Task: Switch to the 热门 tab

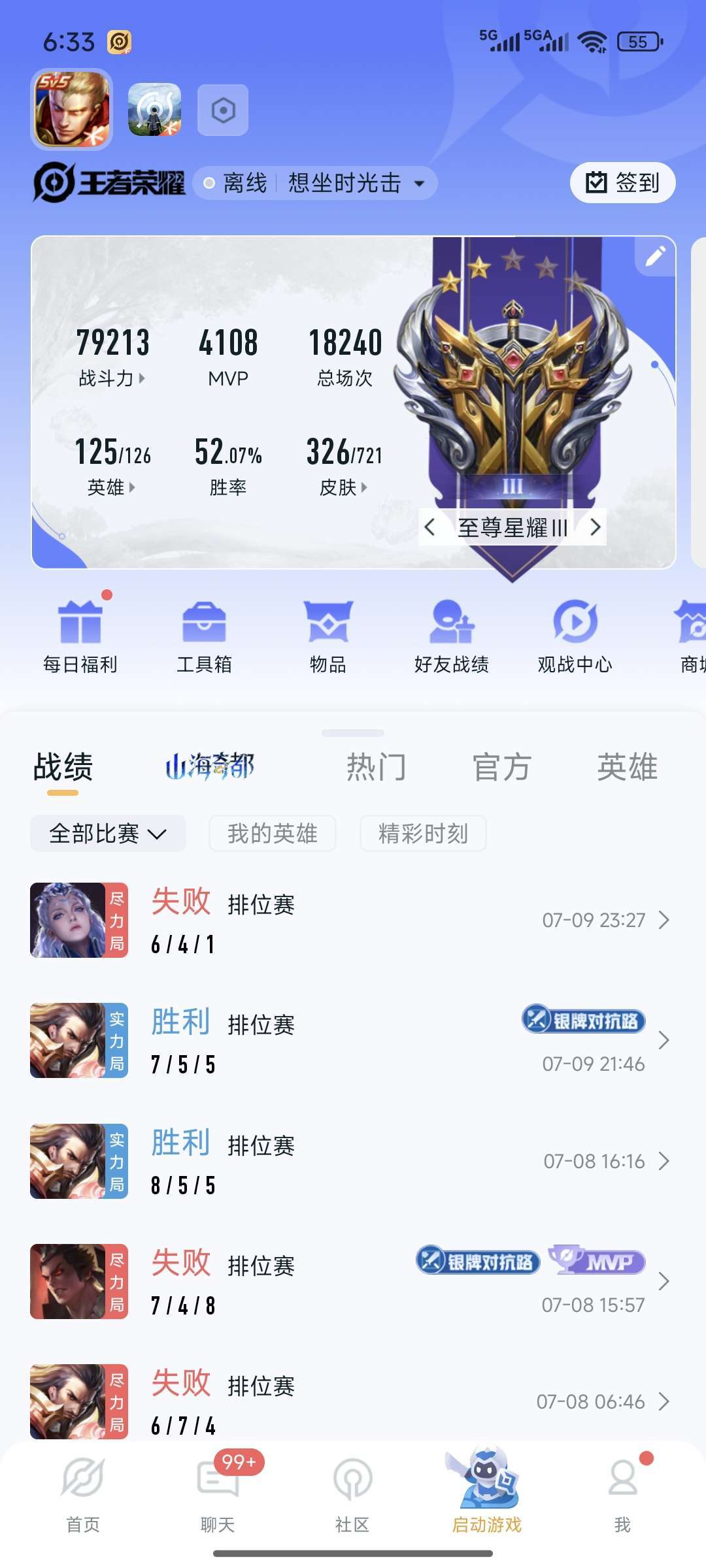Action: tap(376, 767)
